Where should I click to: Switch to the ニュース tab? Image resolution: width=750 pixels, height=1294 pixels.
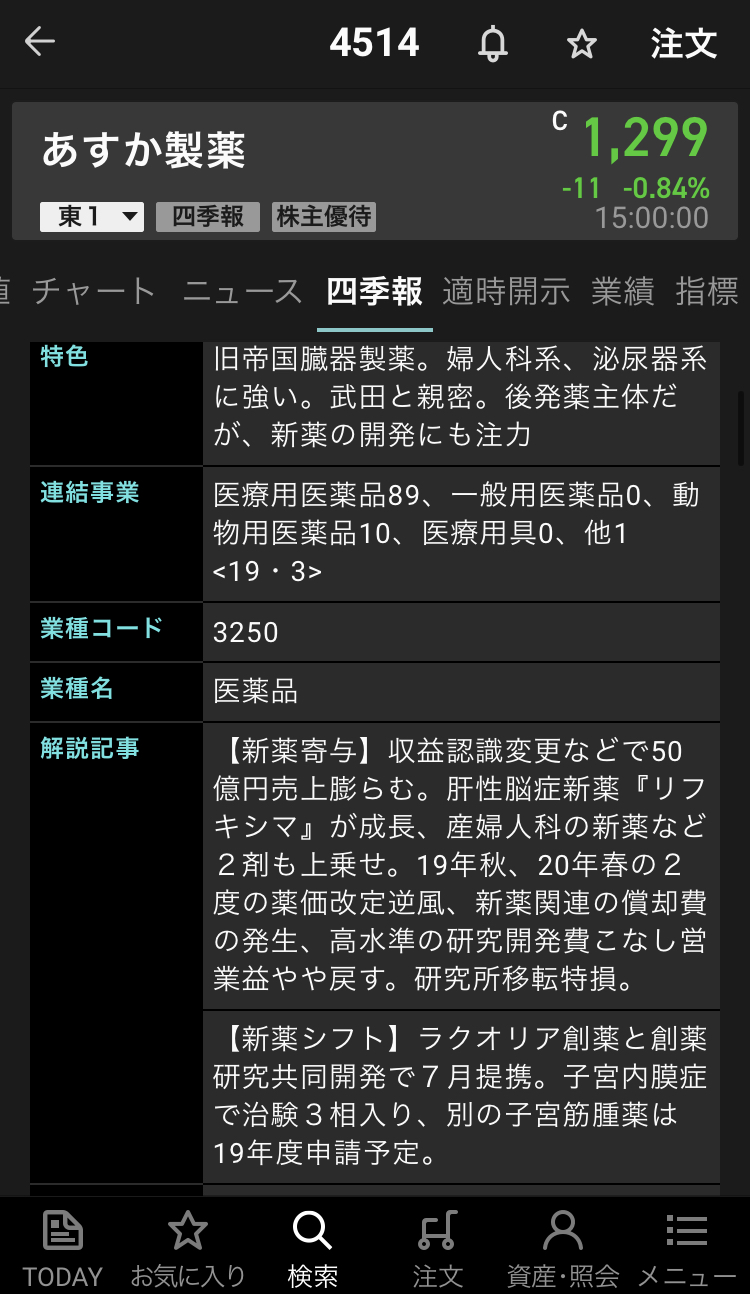(x=242, y=292)
